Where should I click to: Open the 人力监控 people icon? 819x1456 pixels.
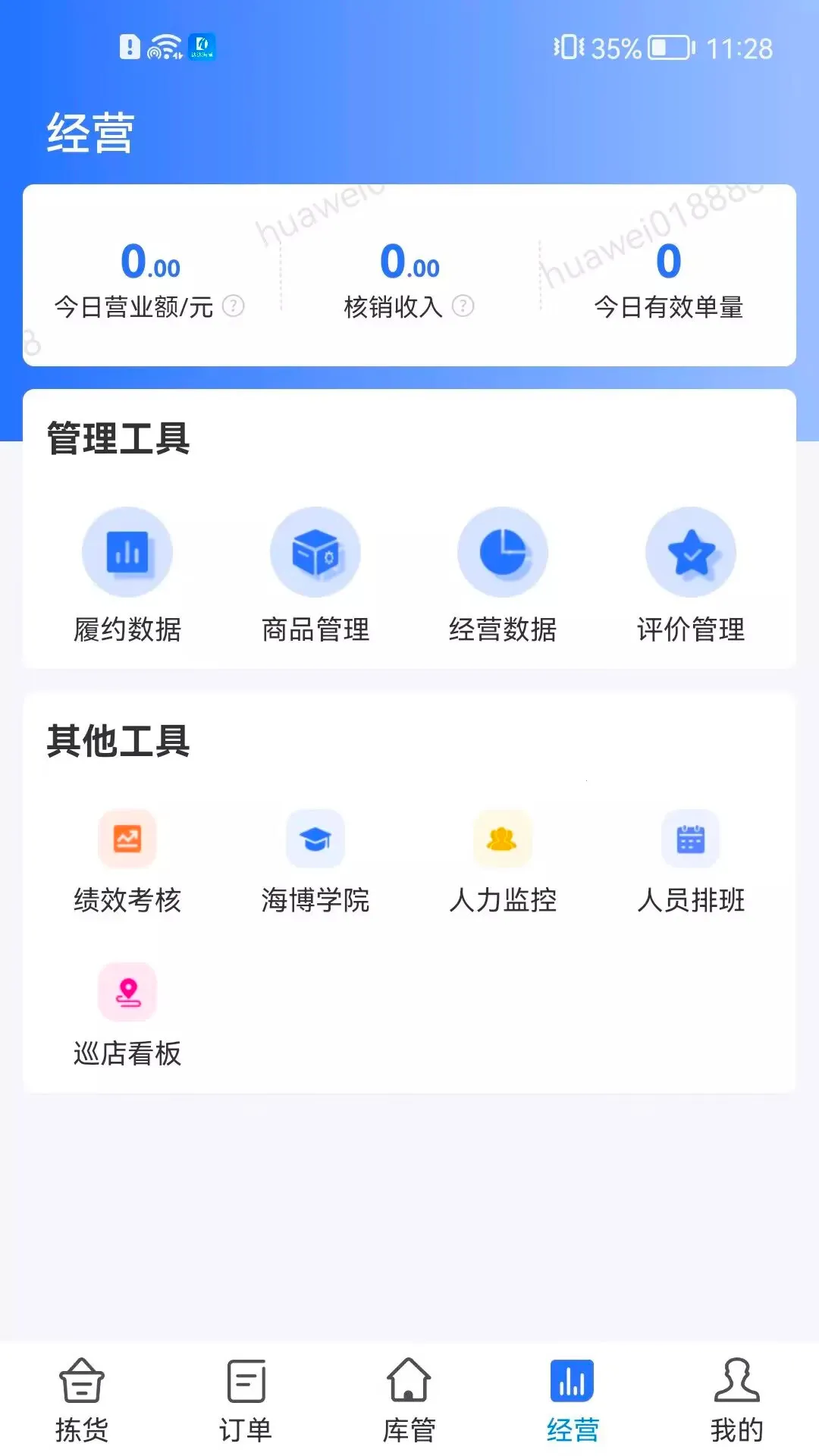(x=503, y=838)
